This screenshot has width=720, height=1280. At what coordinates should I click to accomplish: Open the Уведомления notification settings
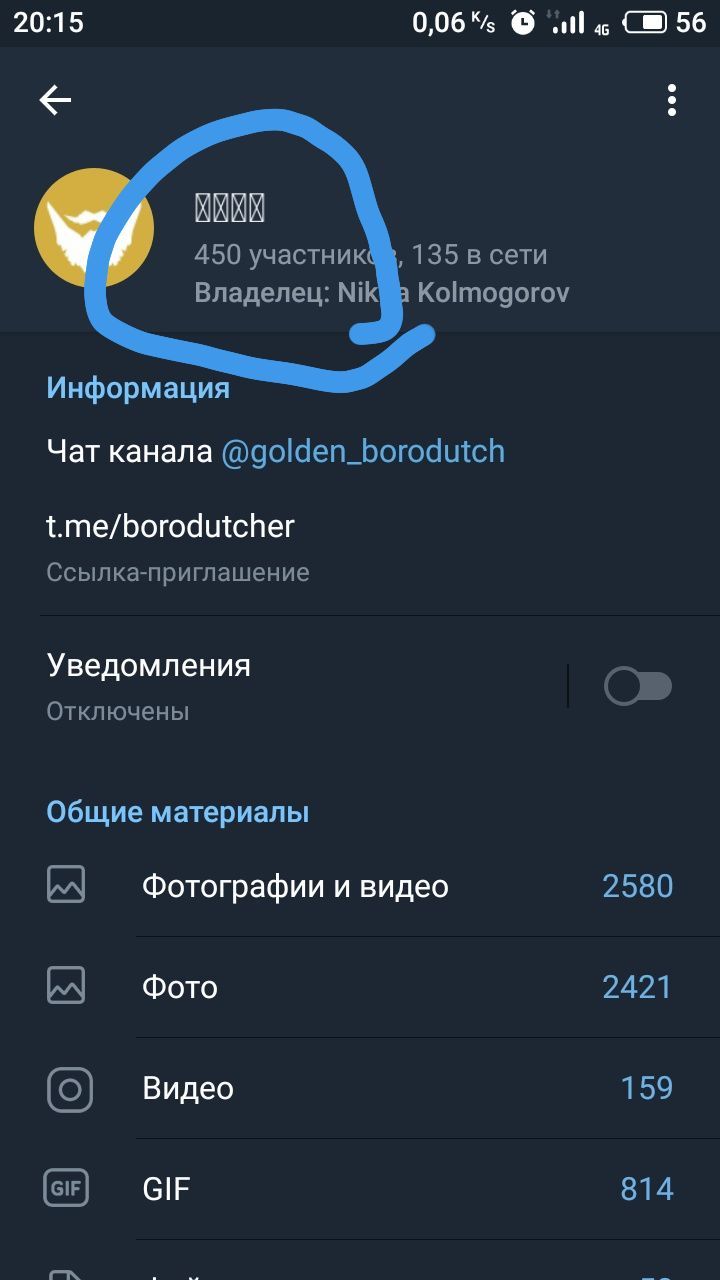click(283, 687)
